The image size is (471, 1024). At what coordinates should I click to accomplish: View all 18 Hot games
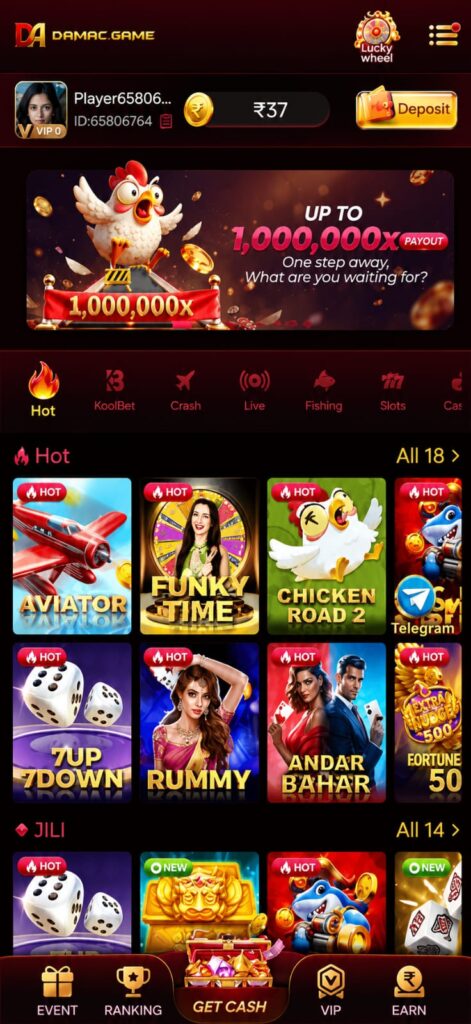coord(428,456)
